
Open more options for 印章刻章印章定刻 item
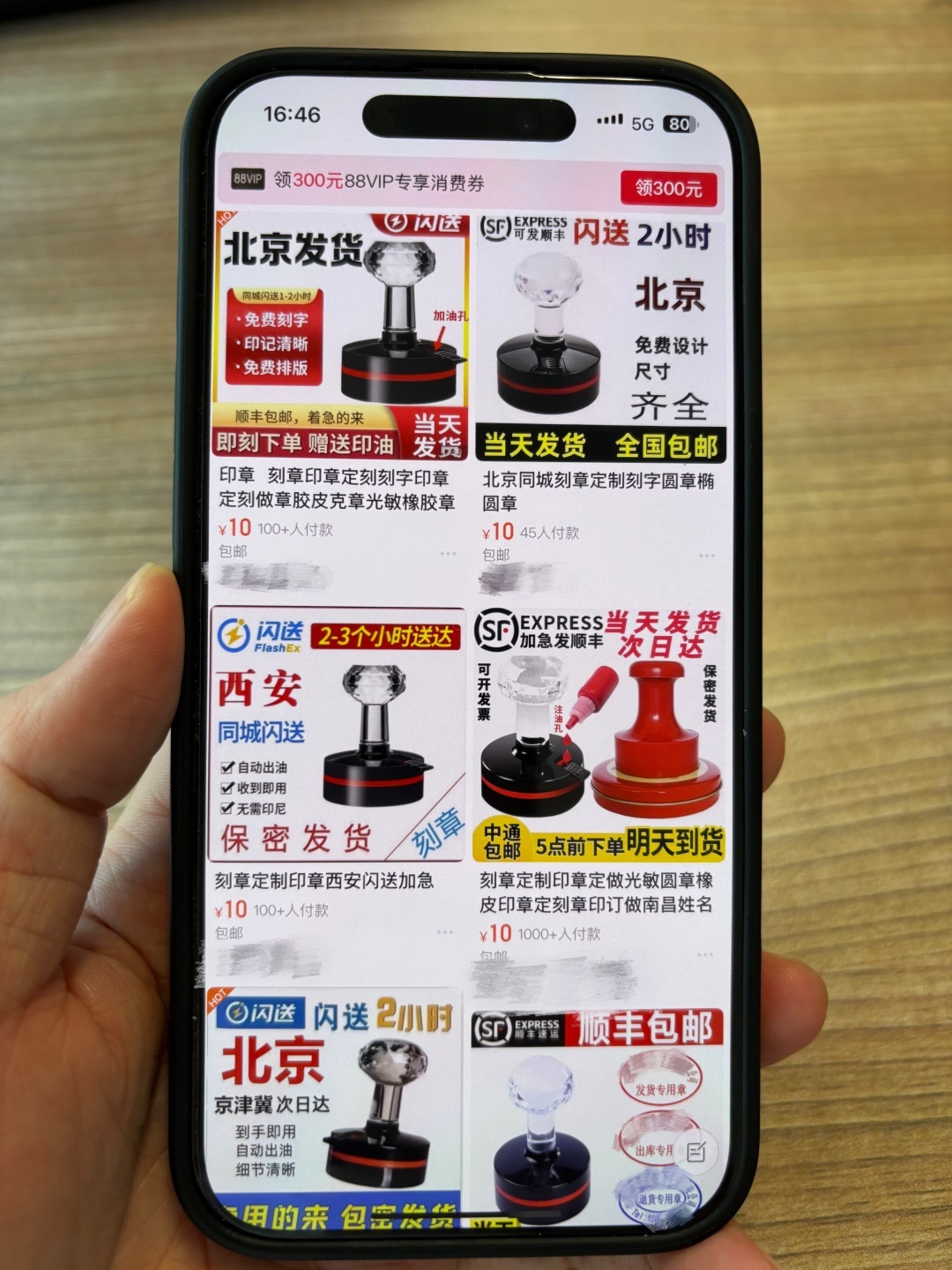(448, 554)
